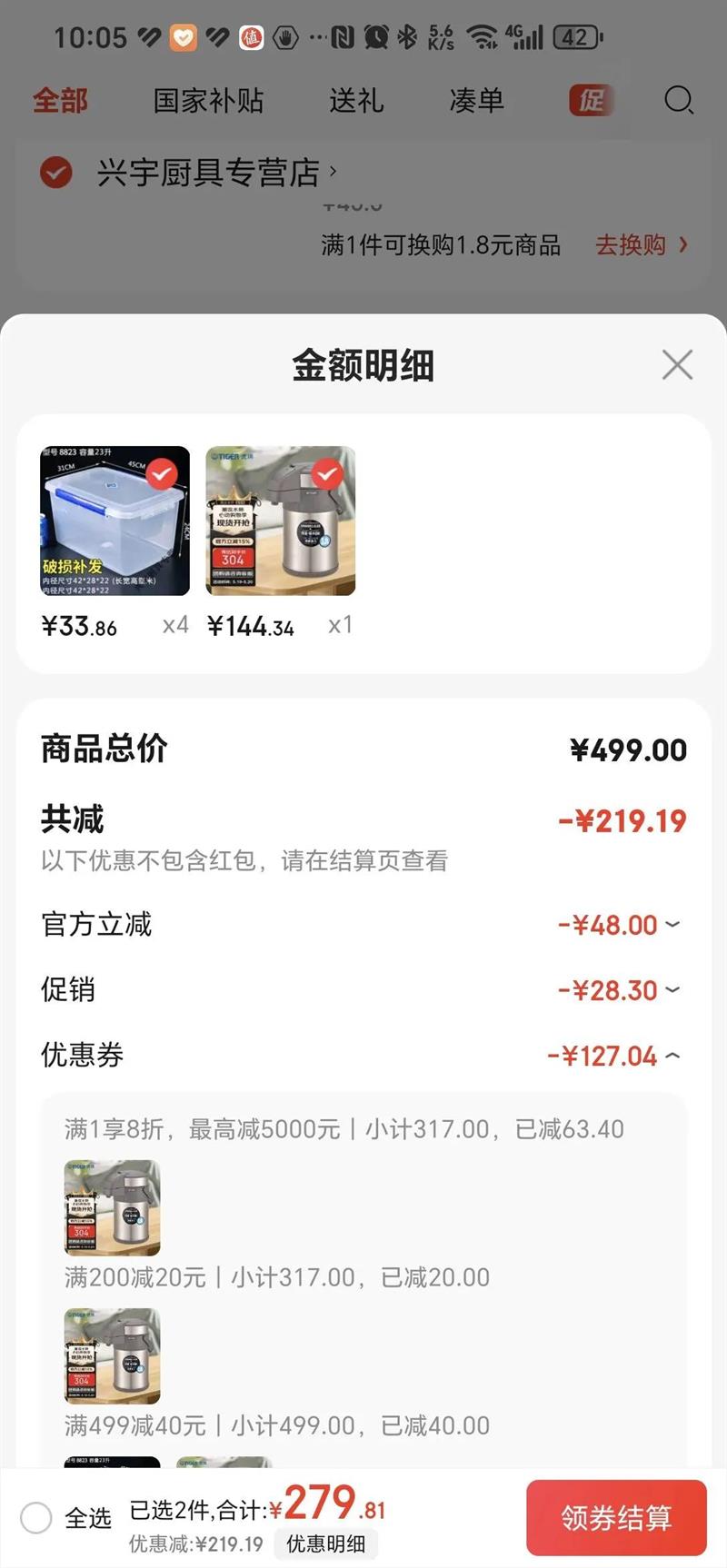Search the cart with the magnifier icon

(679, 100)
